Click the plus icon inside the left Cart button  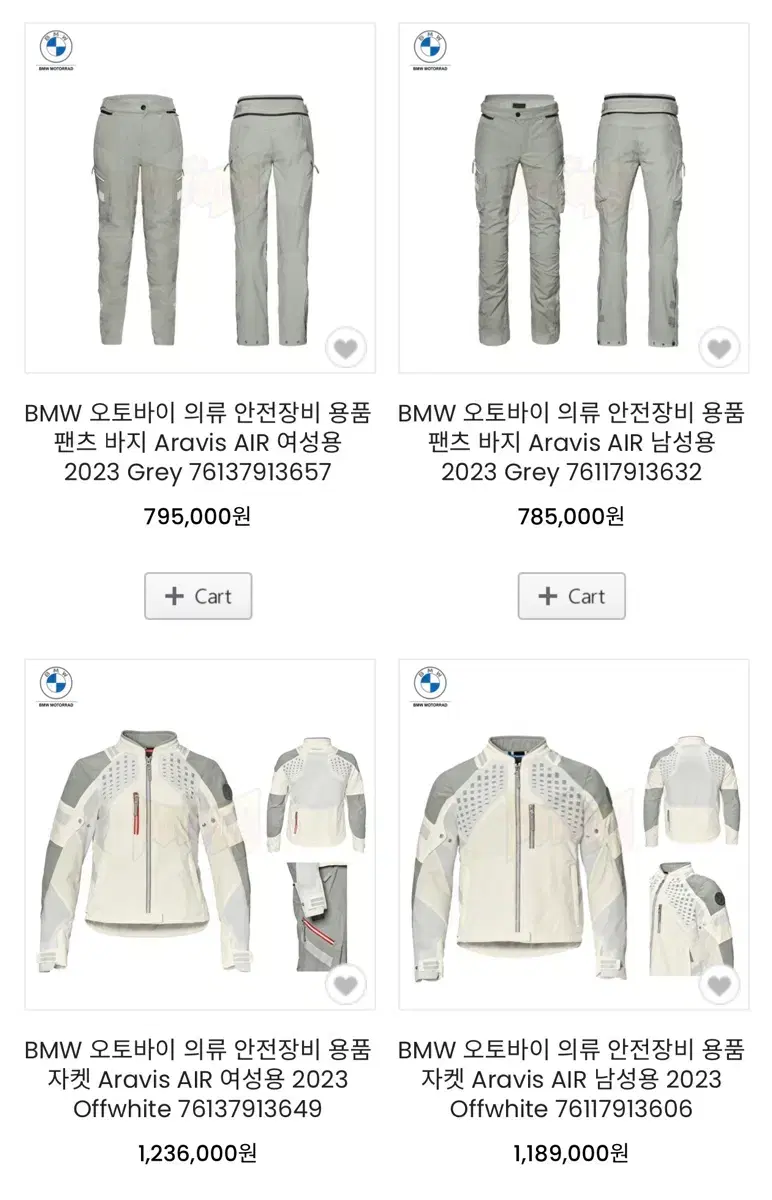[x=172, y=596]
